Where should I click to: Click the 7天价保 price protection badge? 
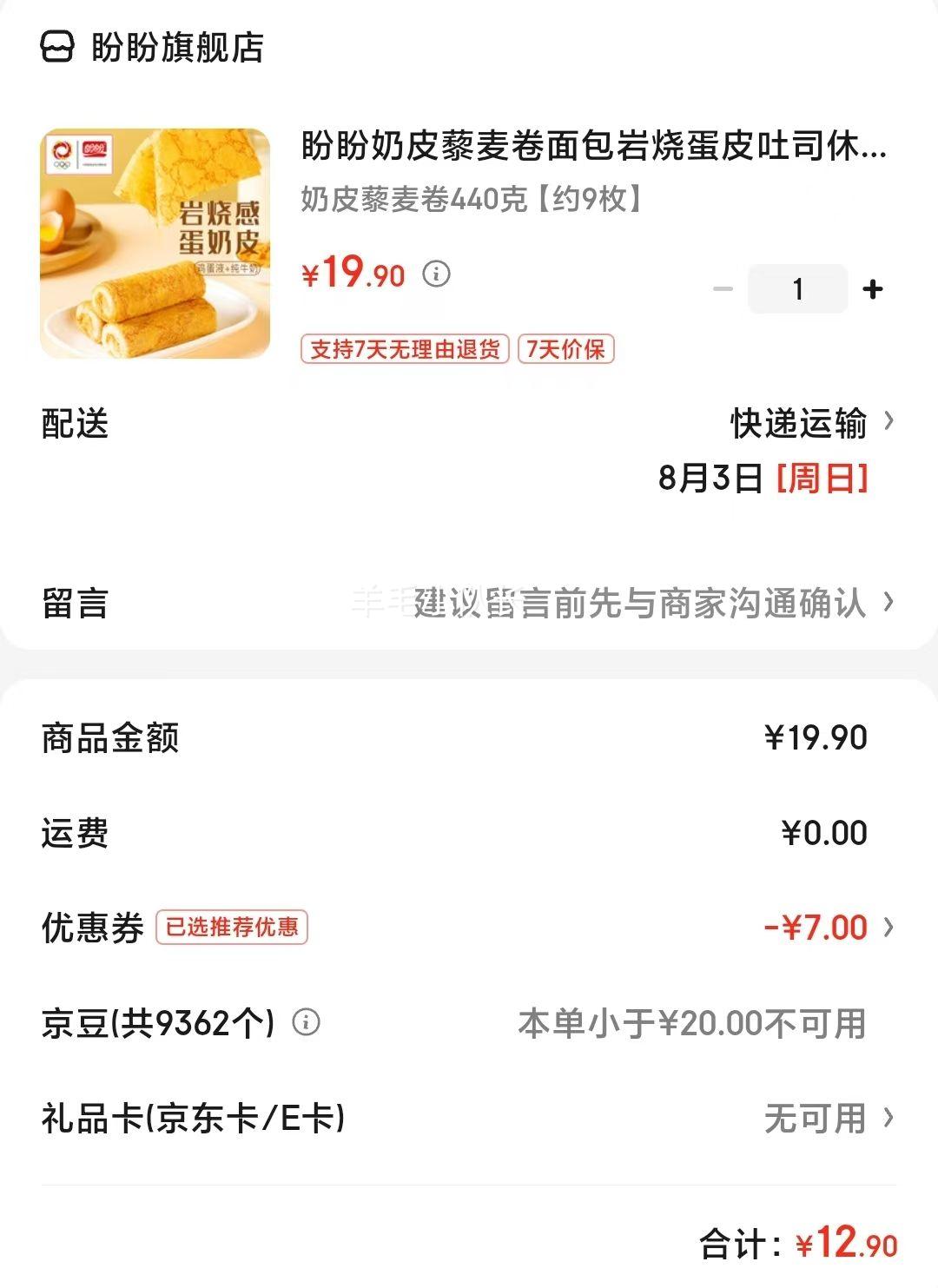click(x=568, y=350)
